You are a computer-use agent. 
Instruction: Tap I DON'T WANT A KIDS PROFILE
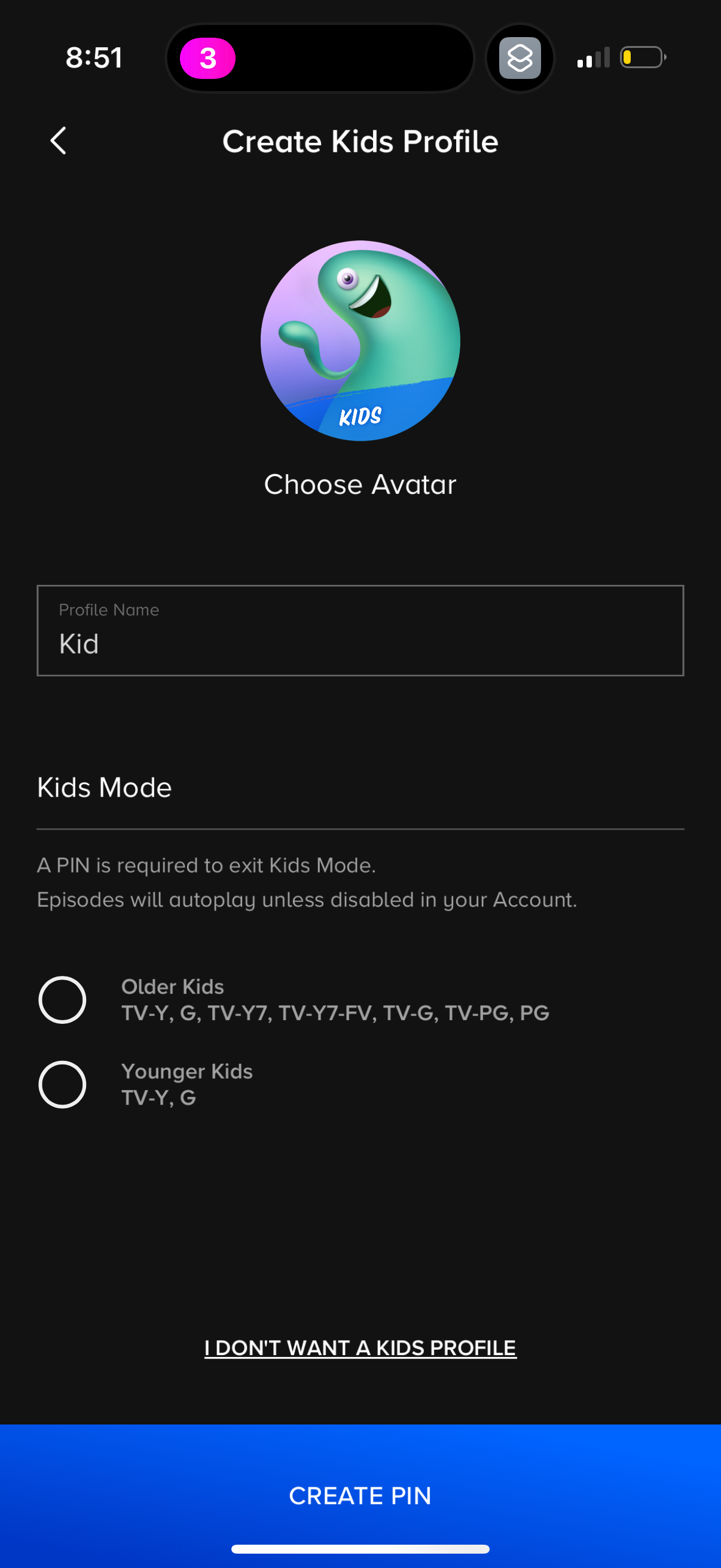pos(360,1347)
